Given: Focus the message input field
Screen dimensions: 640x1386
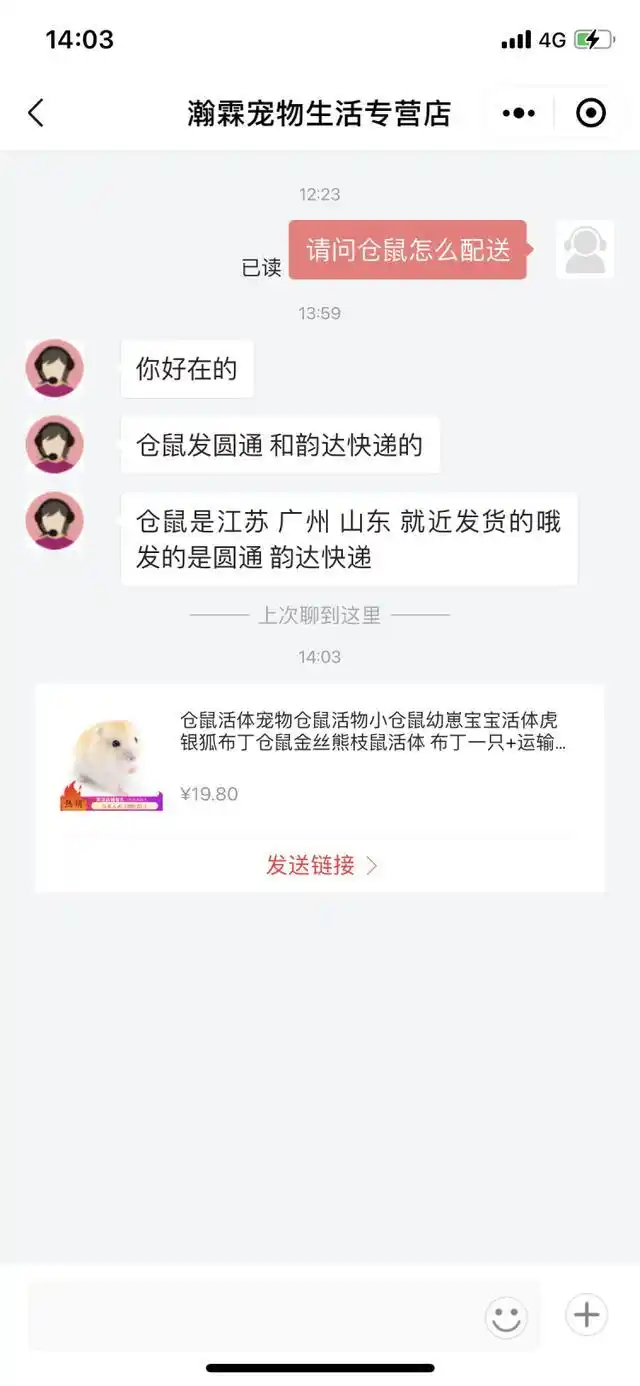Looking at the screenshot, I should pos(250,1316).
